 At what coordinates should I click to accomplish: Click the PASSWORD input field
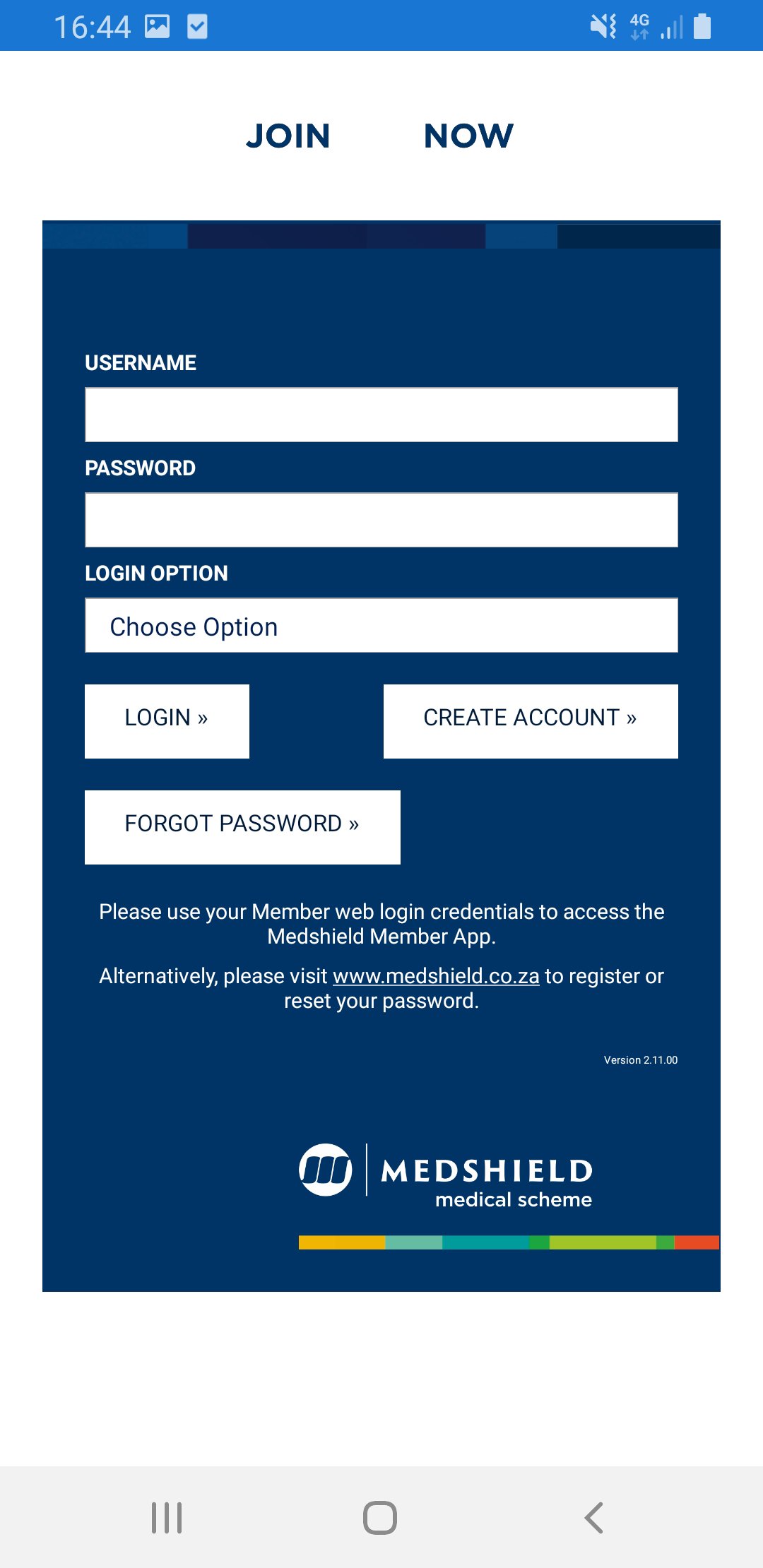point(381,519)
